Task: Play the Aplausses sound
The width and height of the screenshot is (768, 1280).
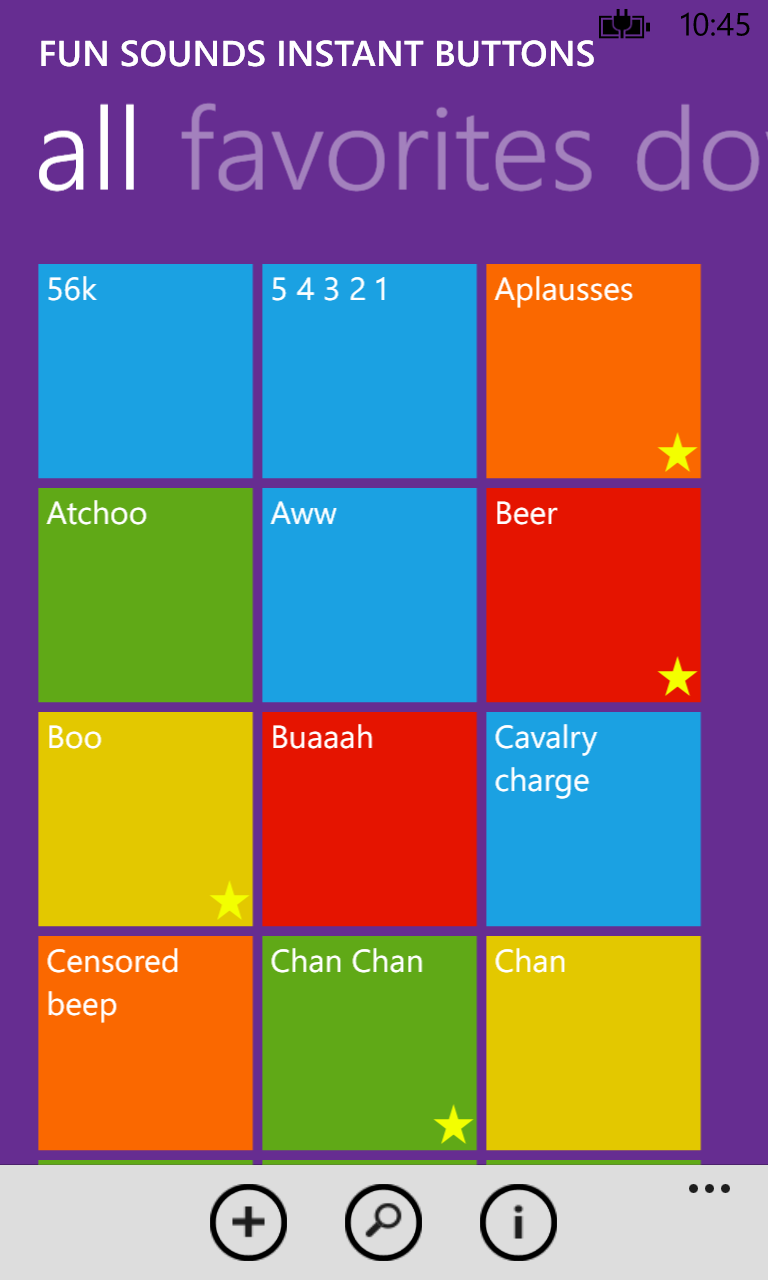Action: (593, 371)
